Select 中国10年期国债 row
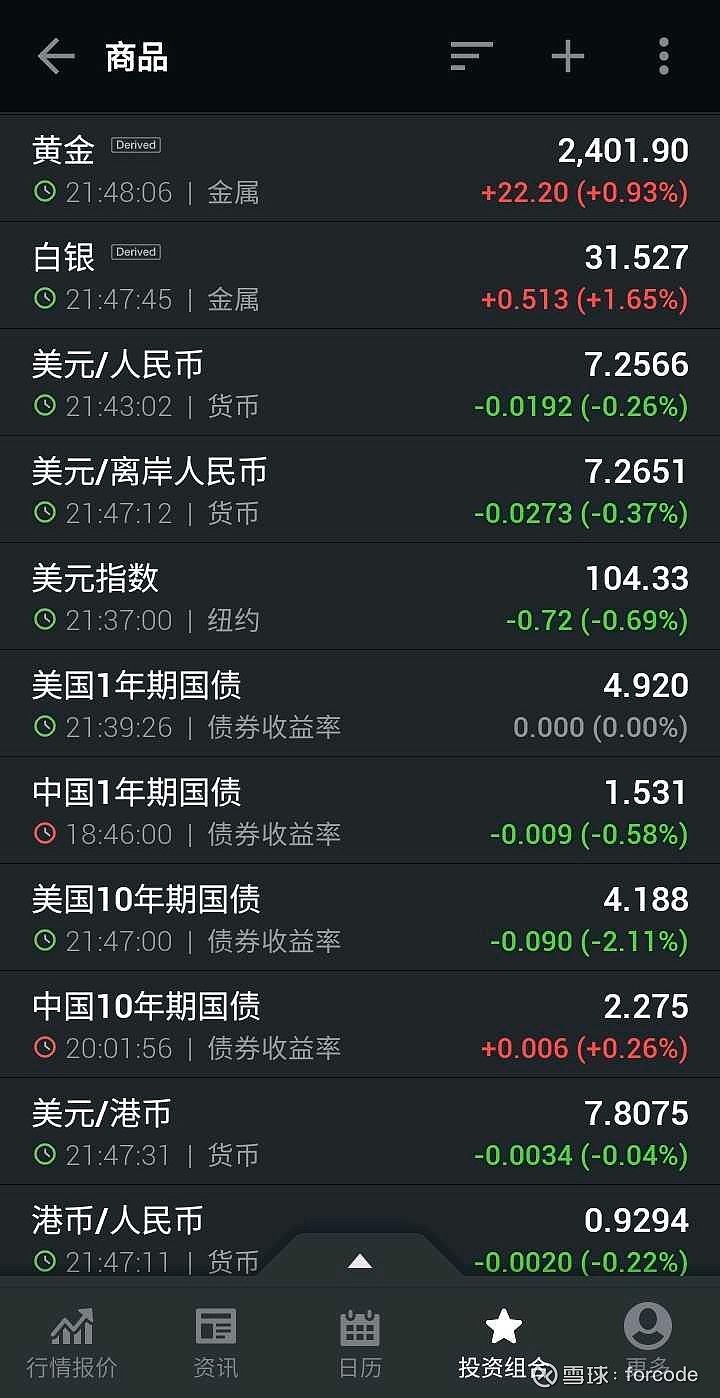720x1398 pixels. point(360,1025)
